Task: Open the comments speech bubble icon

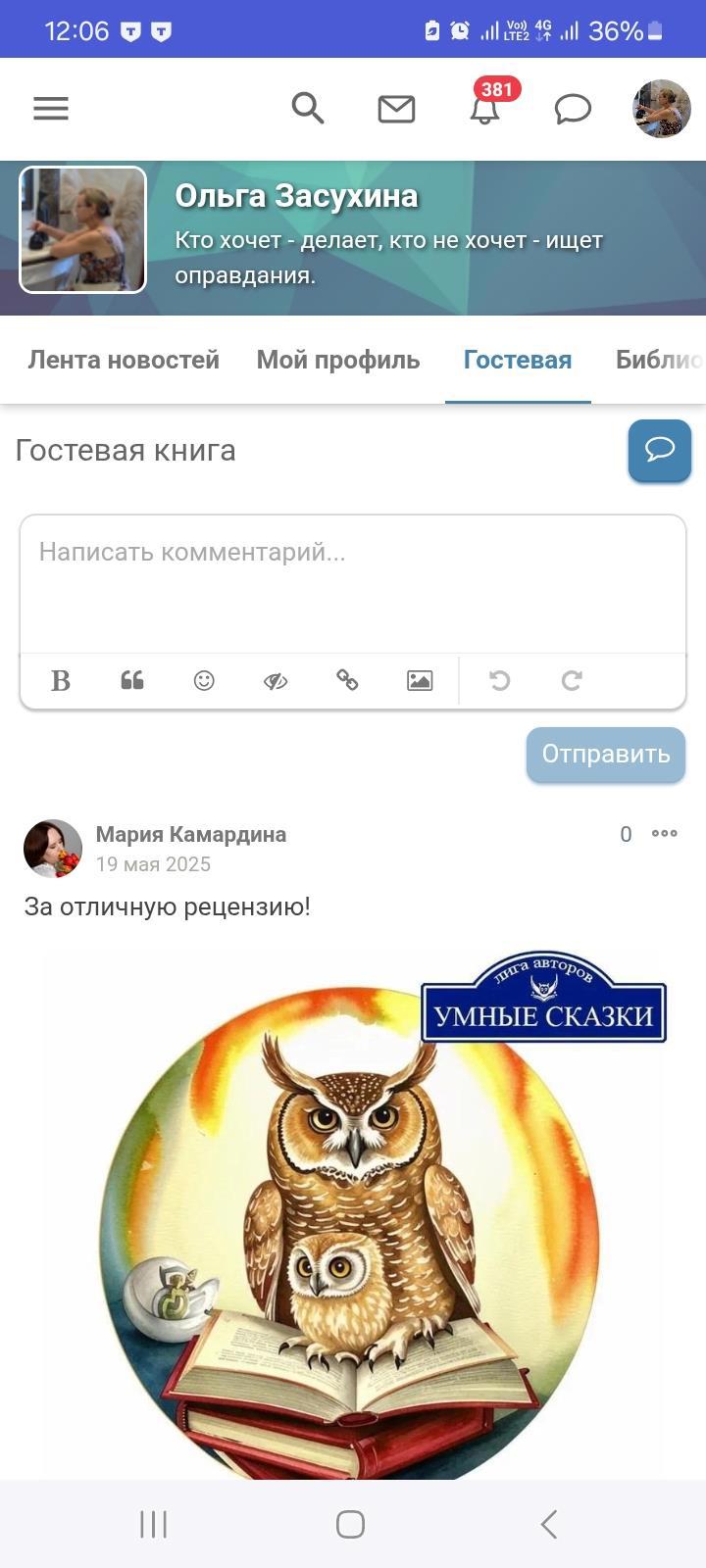Action: coord(573,109)
